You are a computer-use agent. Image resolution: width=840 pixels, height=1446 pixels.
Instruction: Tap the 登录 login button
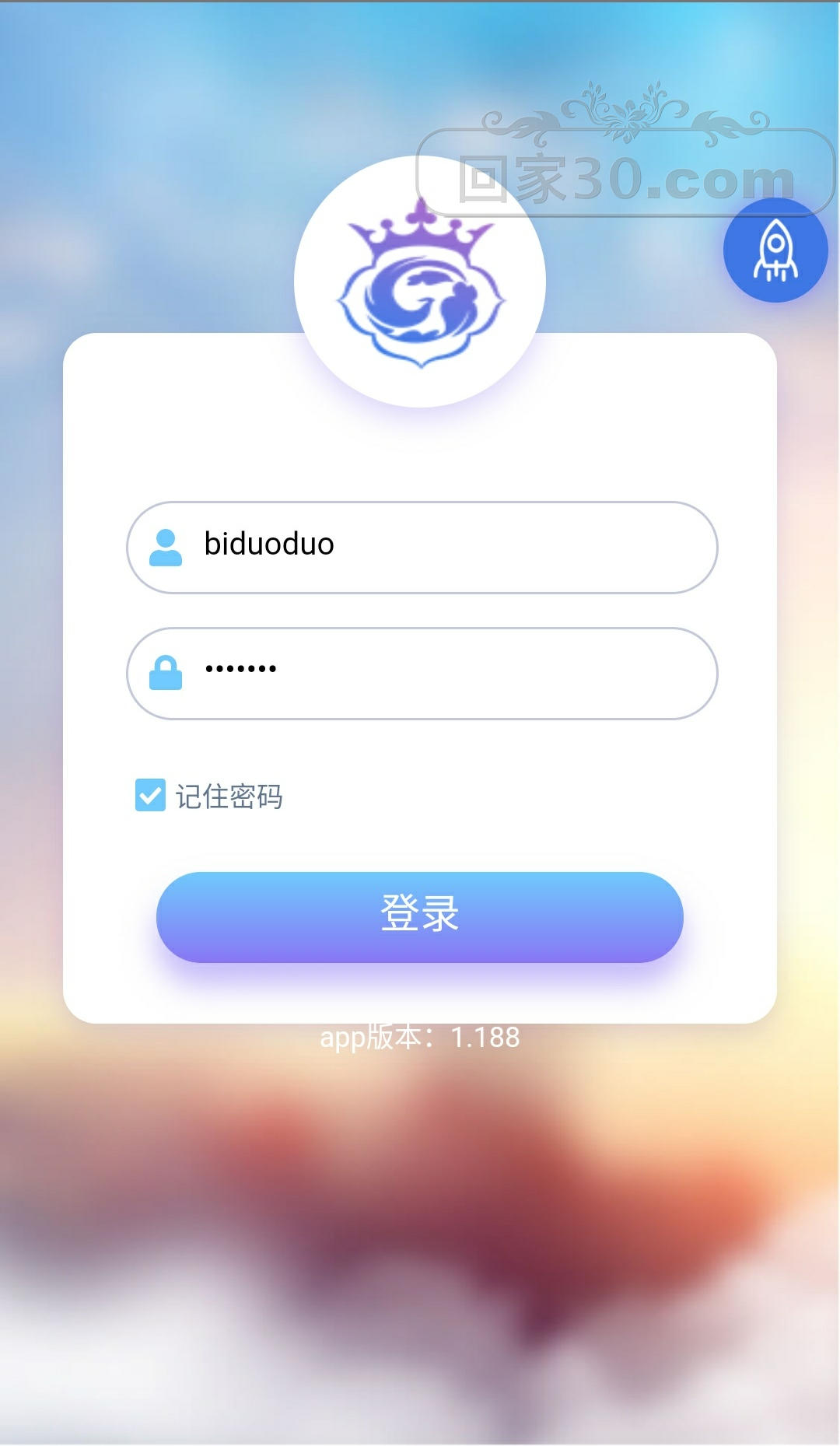419,916
